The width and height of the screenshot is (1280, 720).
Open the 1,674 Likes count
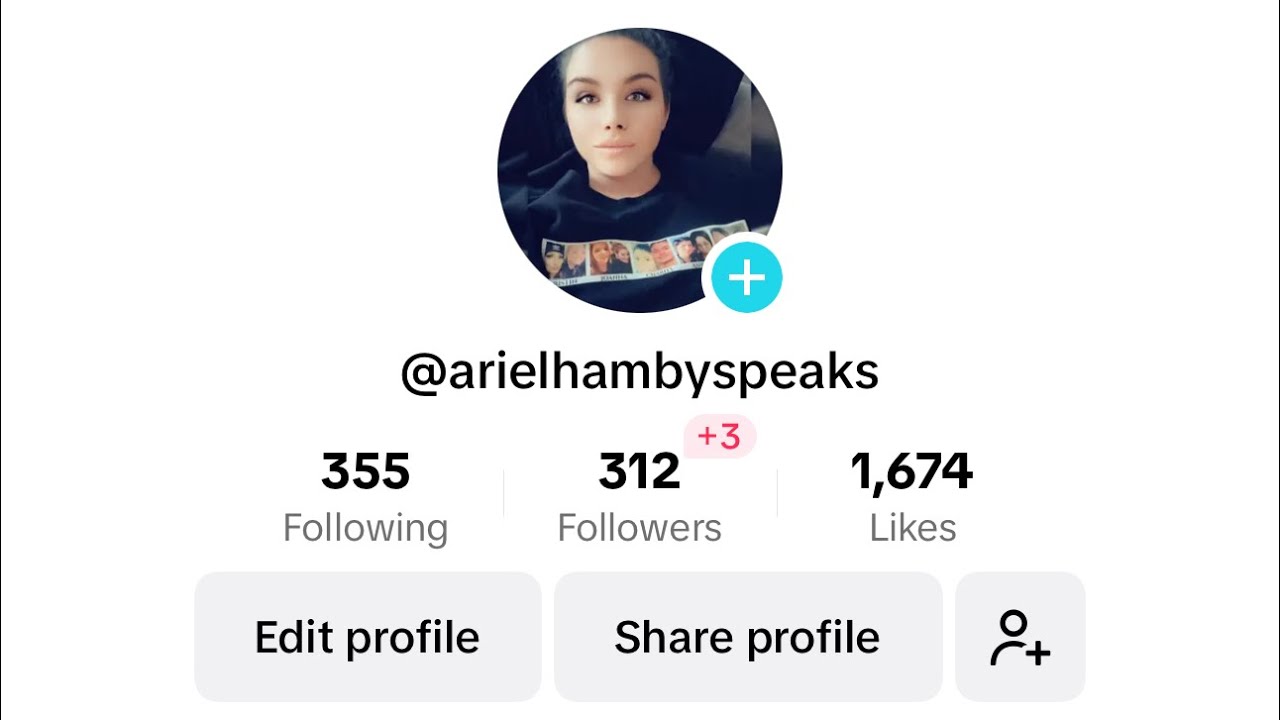(912, 498)
